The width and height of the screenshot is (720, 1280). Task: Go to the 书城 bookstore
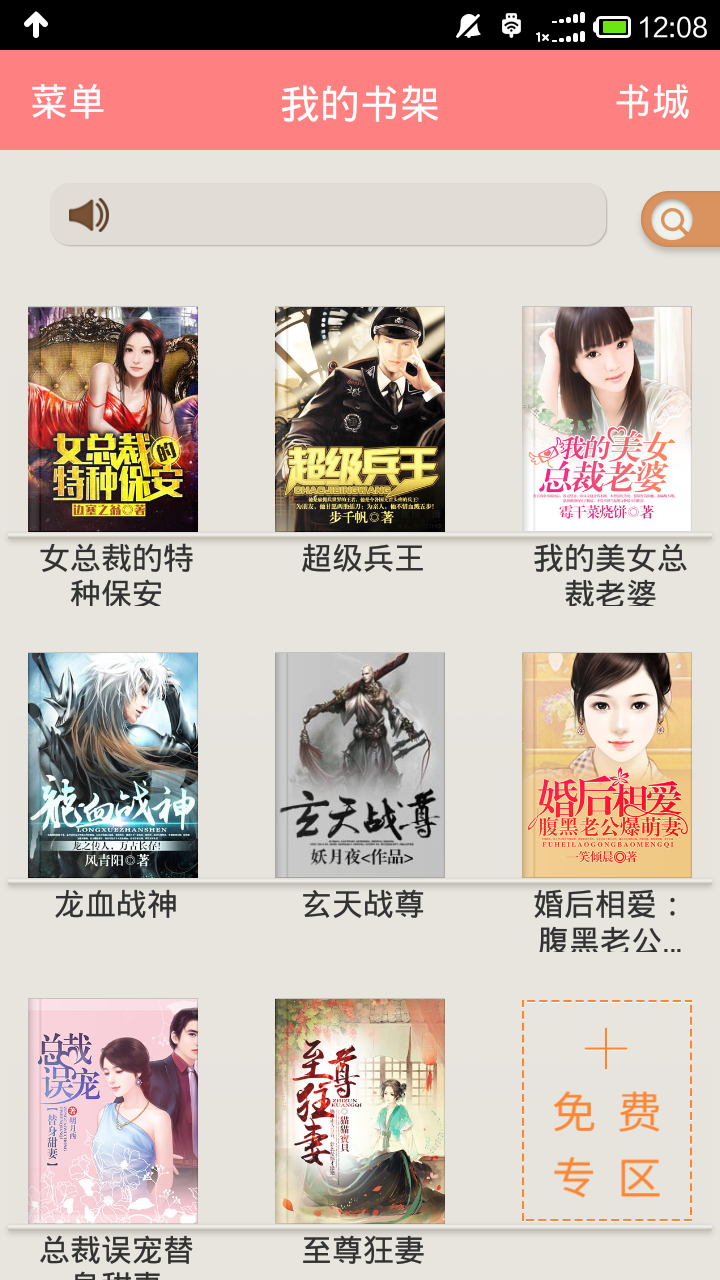click(652, 101)
